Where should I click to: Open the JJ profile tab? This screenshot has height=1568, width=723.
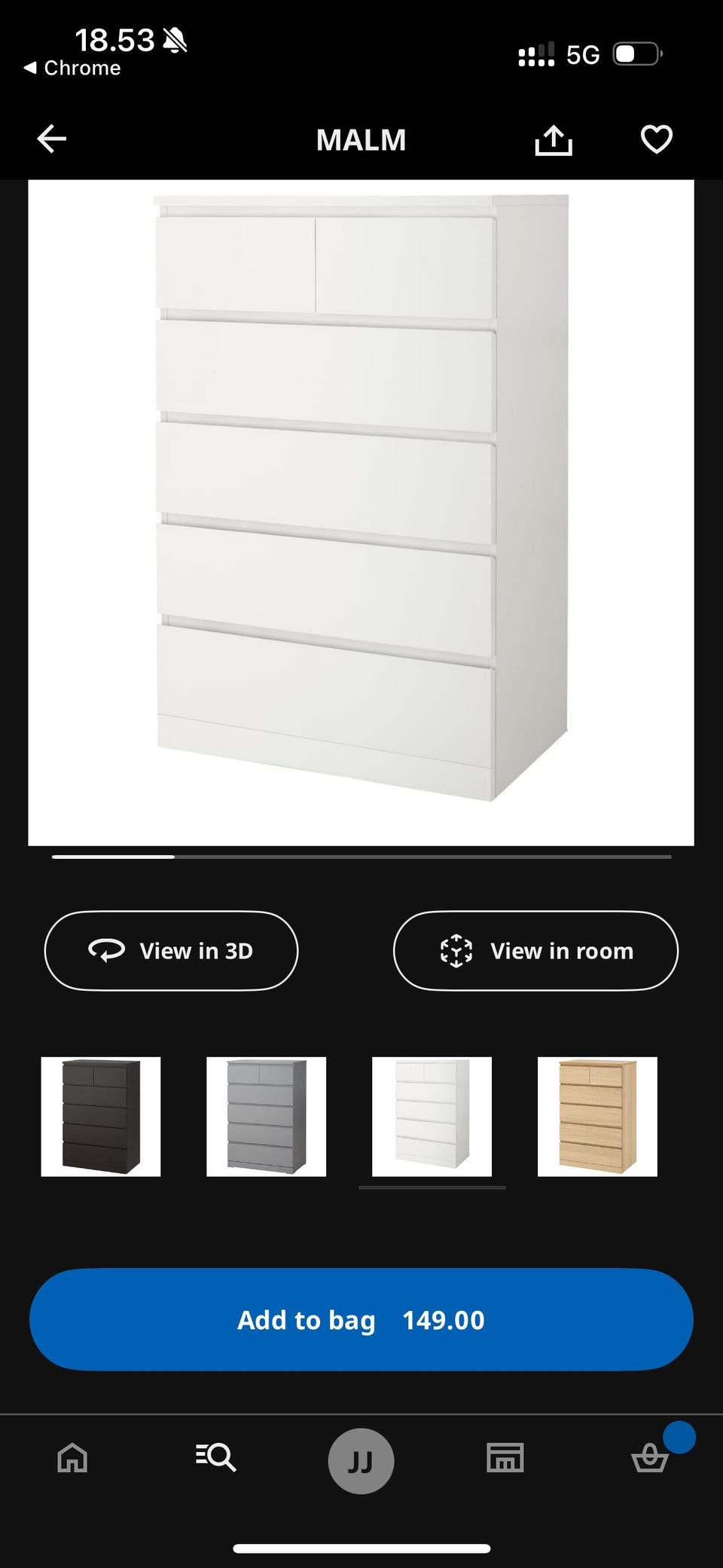[x=361, y=1461]
